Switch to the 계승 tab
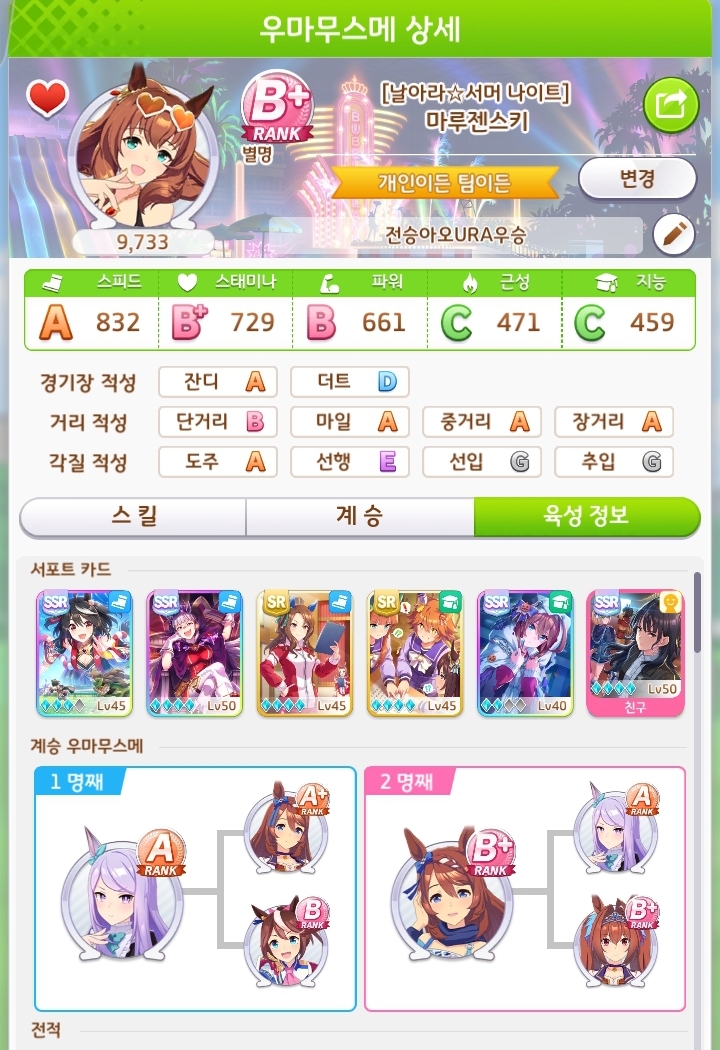The height and width of the screenshot is (1050, 720). coord(359,517)
